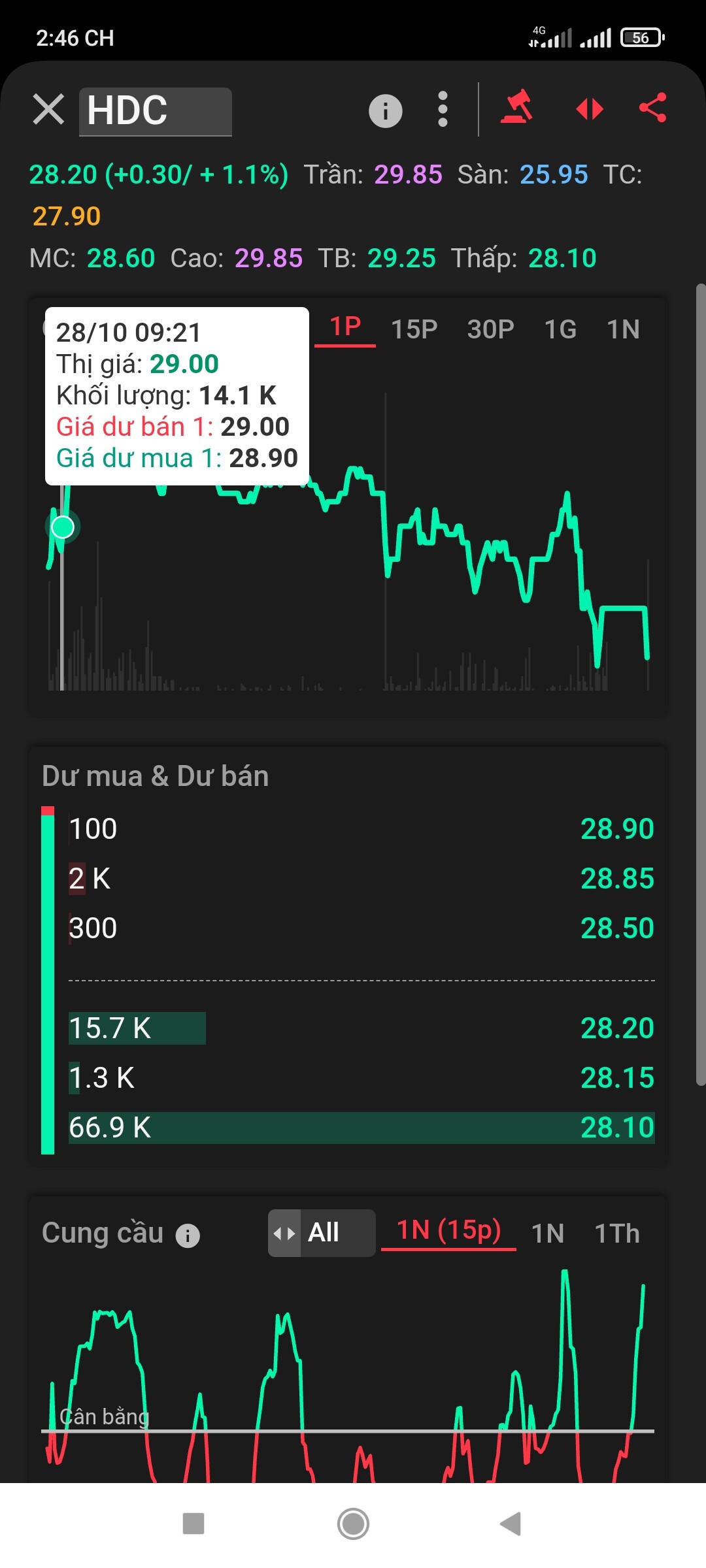
Task: Open the red auction hammer order icon
Action: tap(516, 108)
